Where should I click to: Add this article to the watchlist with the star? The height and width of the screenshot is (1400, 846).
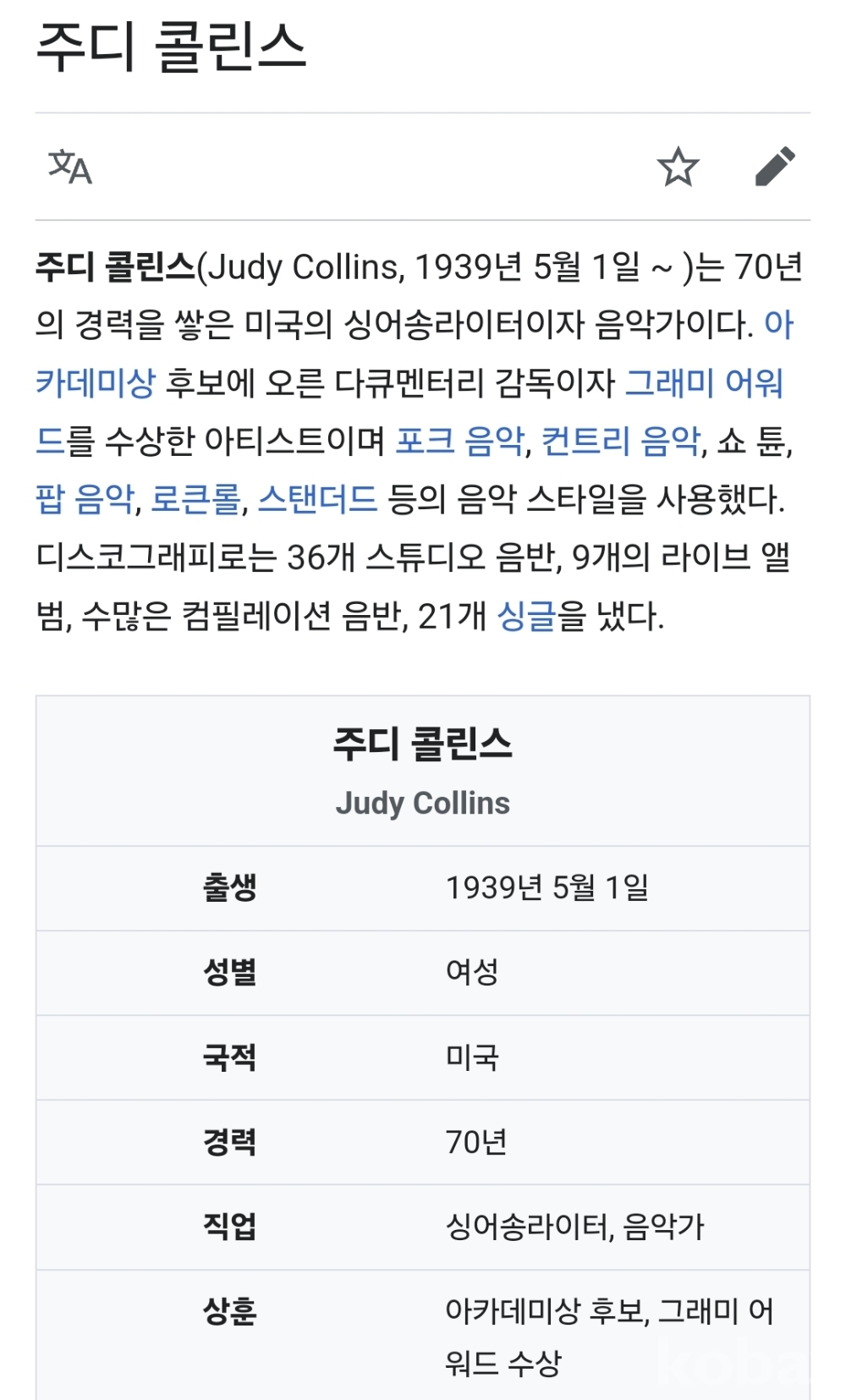[678, 167]
